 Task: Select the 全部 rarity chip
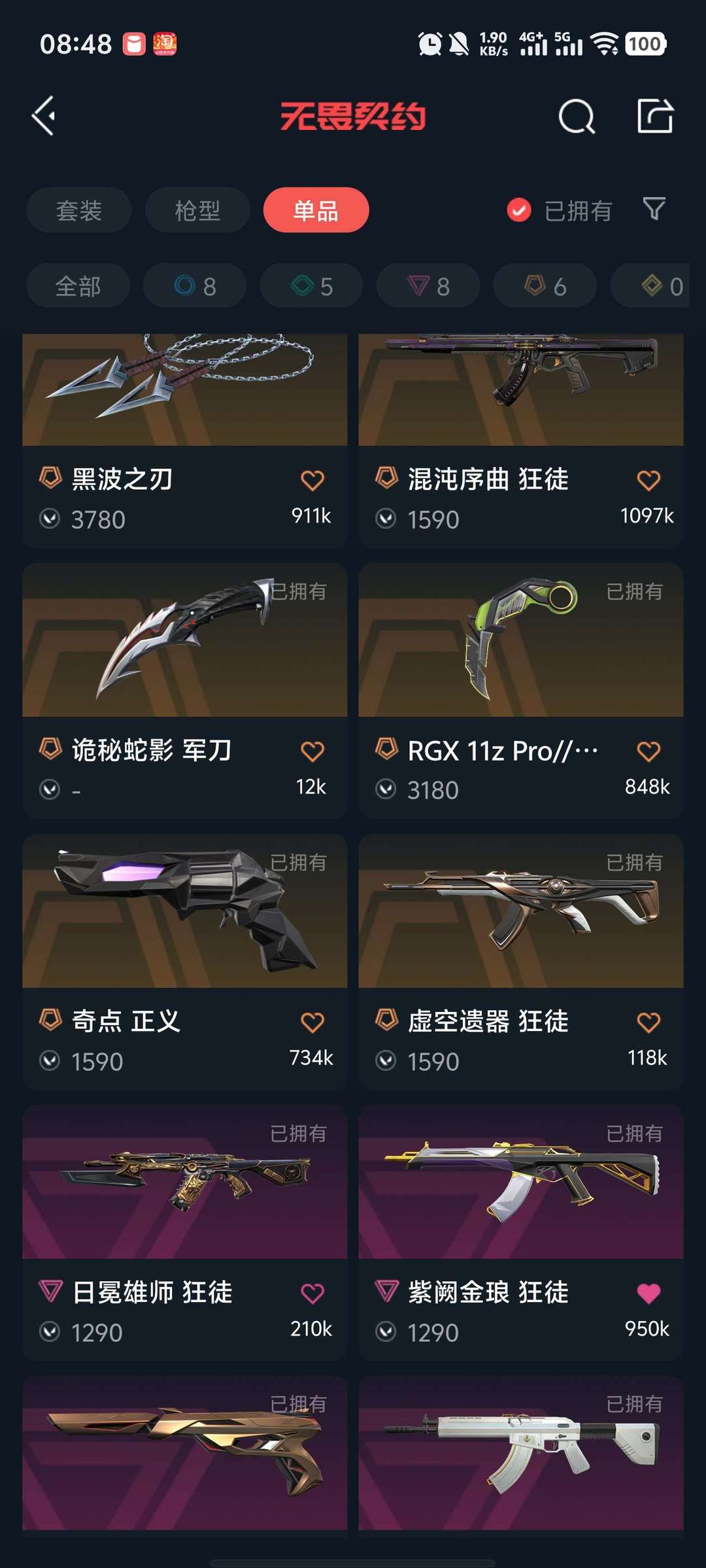(78, 286)
